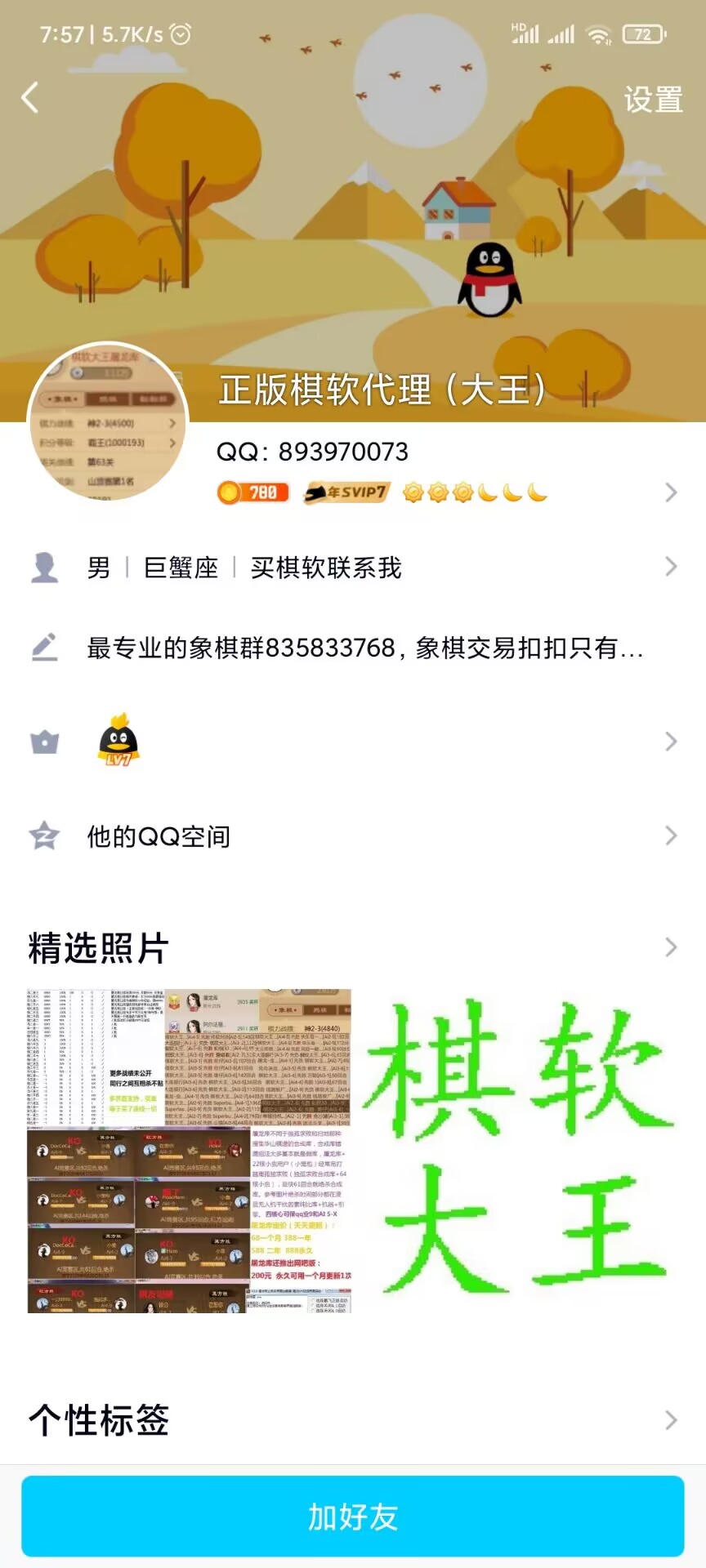Open the 精选照片 section
Image resolution: width=706 pixels, height=1568 pixels.
(353, 948)
